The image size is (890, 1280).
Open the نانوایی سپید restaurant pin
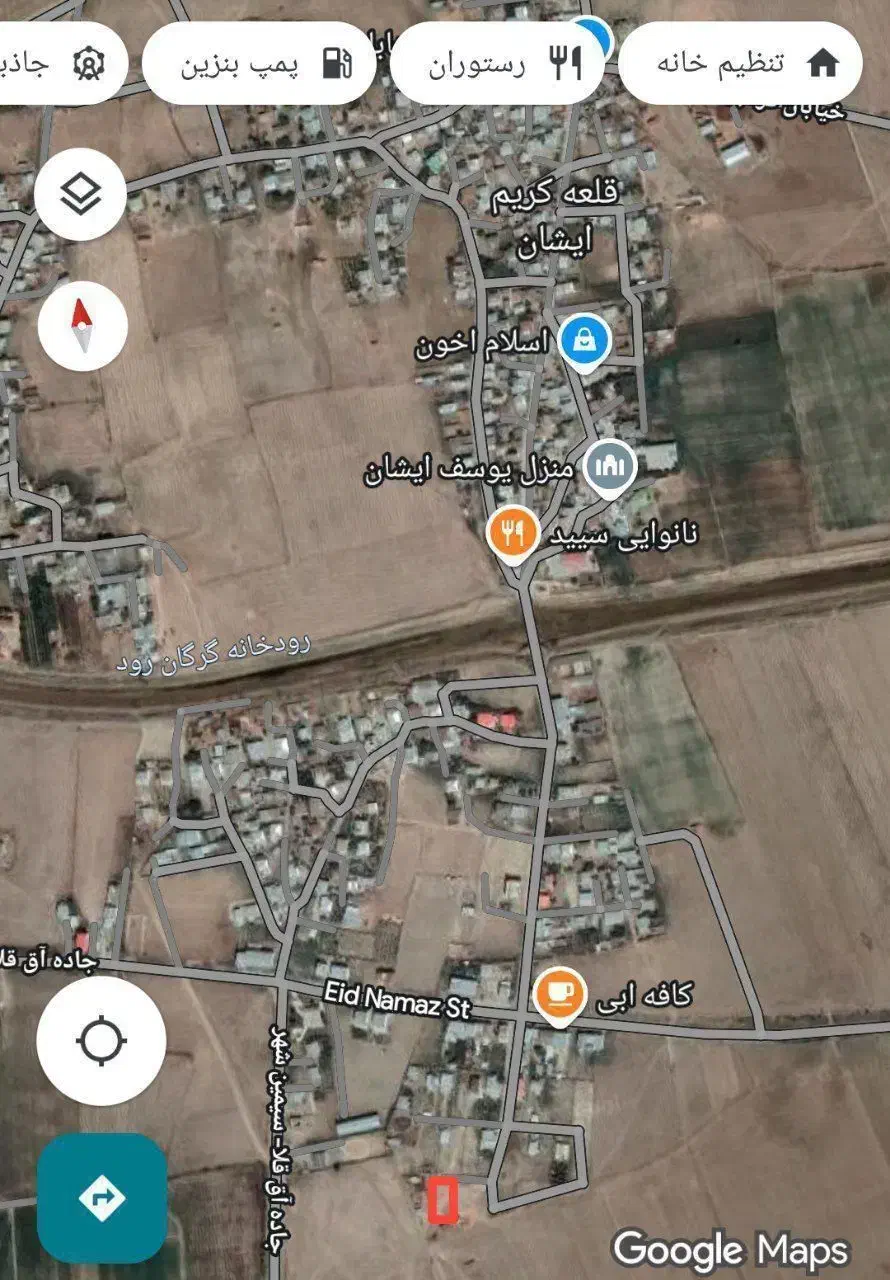coord(513,534)
